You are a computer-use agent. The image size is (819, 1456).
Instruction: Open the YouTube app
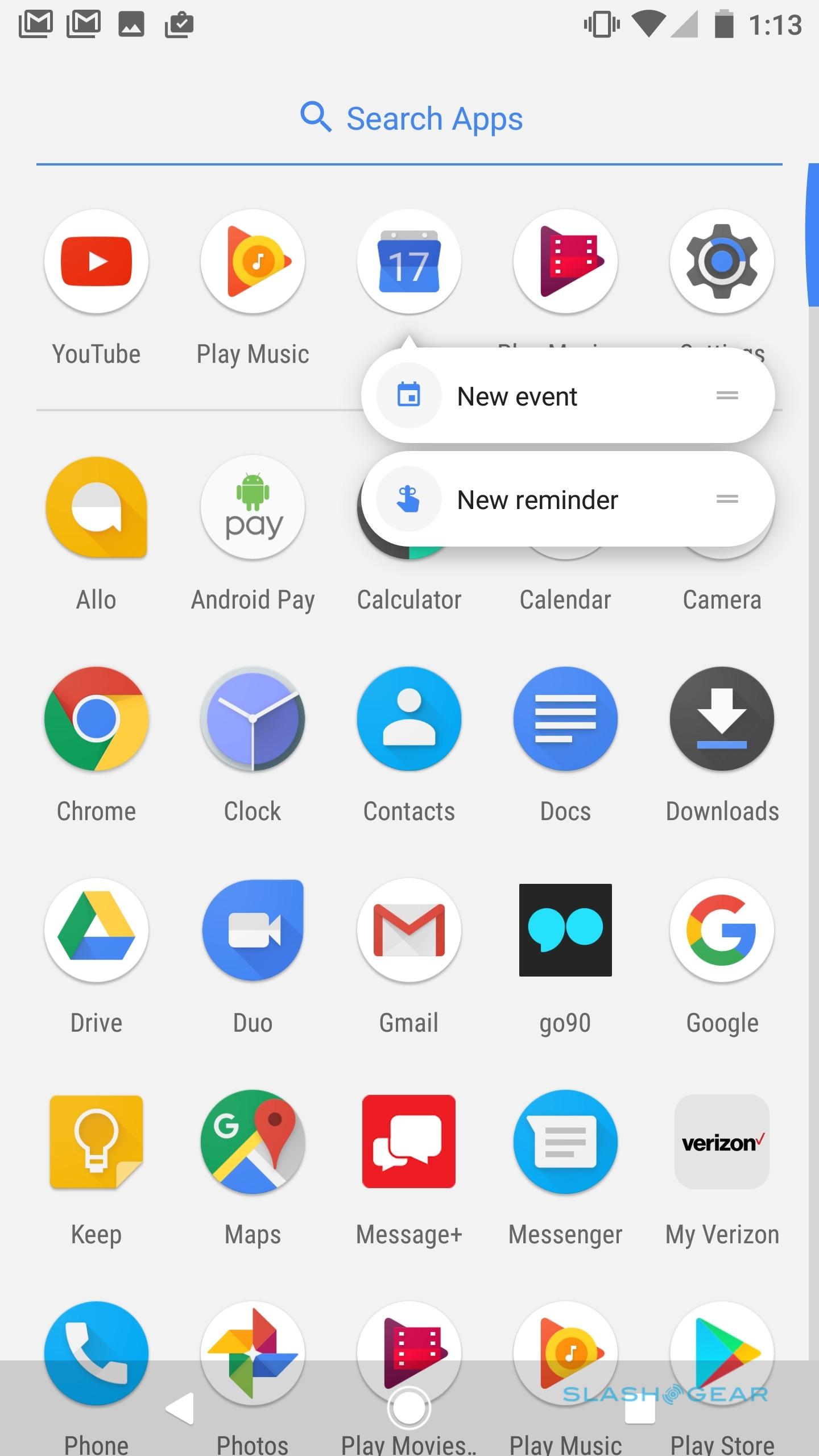click(97, 262)
